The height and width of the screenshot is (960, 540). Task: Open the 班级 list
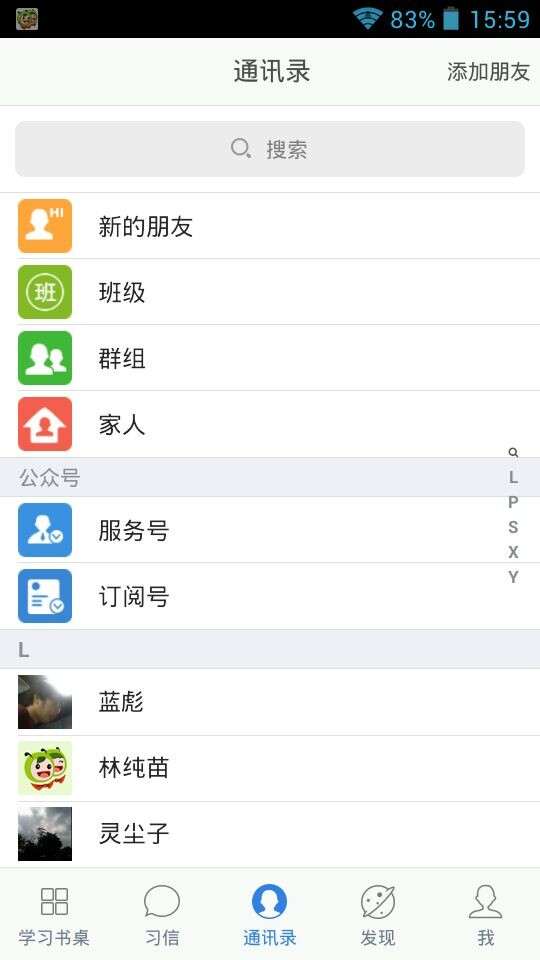pos(270,292)
